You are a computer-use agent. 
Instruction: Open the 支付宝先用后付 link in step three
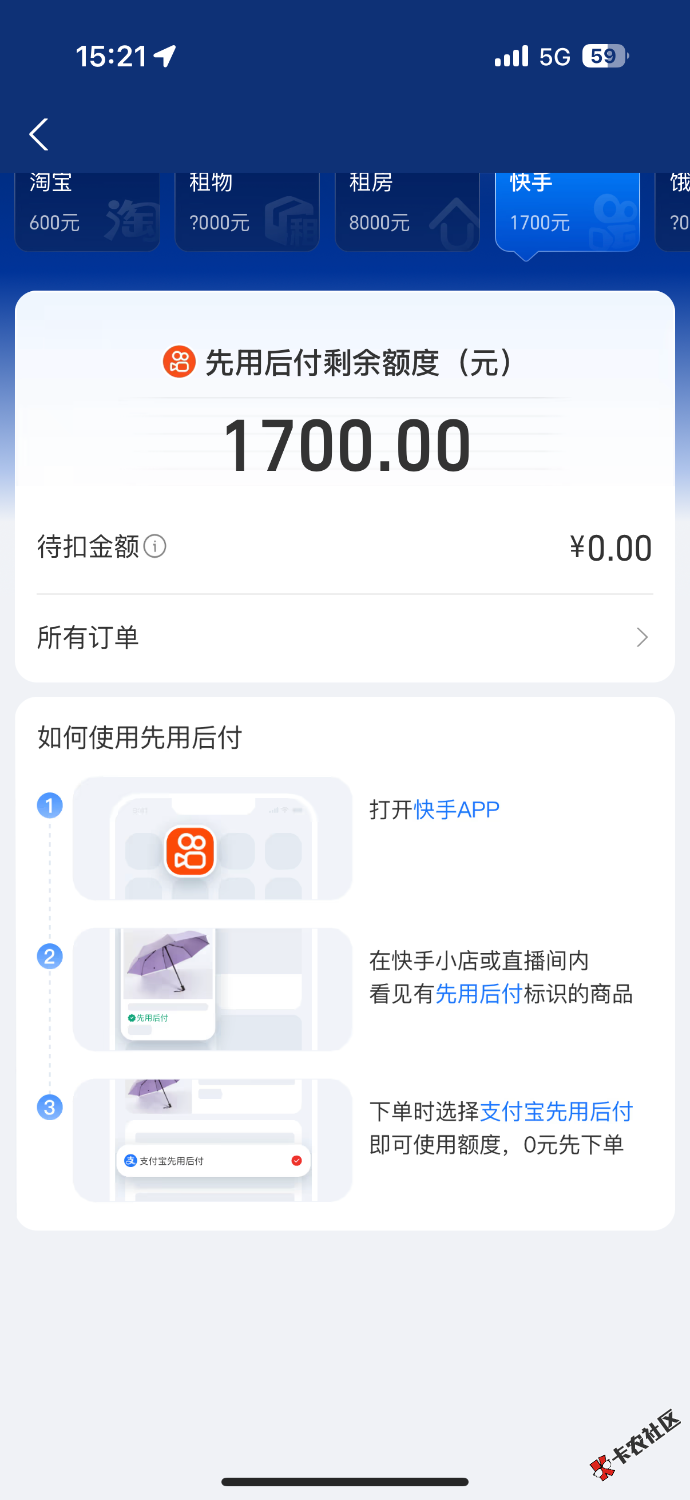pyautogui.click(x=556, y=1111)
